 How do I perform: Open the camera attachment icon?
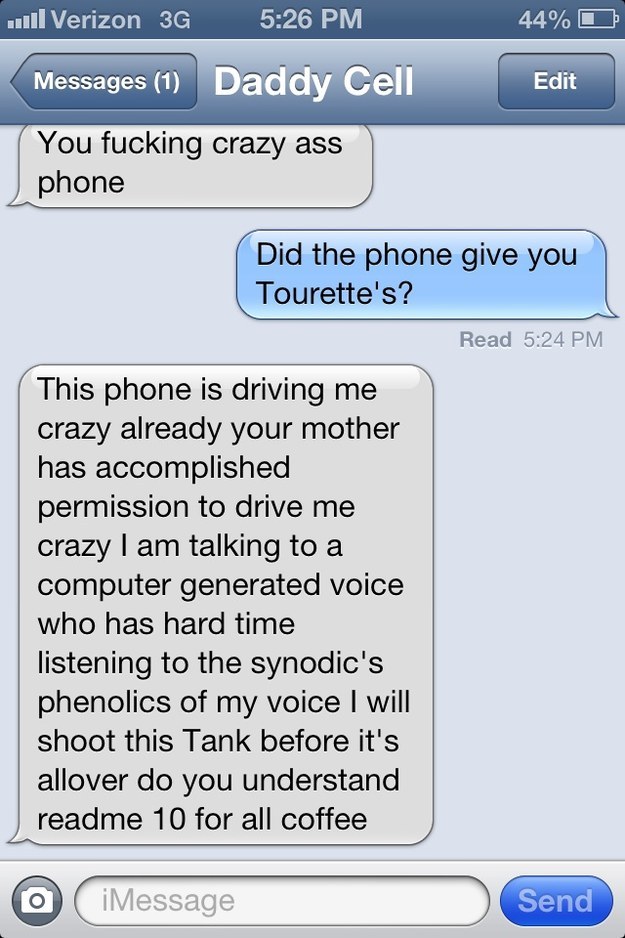point(37,900)
